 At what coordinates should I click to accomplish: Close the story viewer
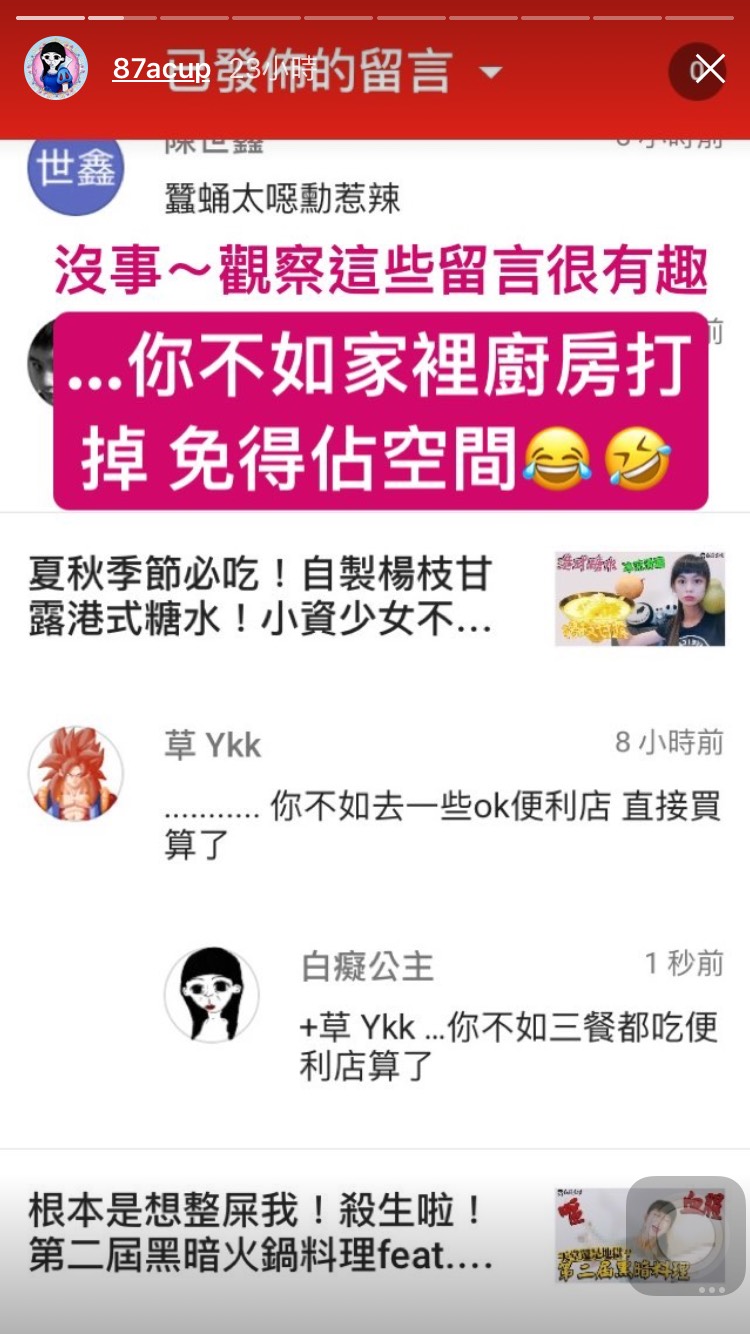tap(710, 69)
